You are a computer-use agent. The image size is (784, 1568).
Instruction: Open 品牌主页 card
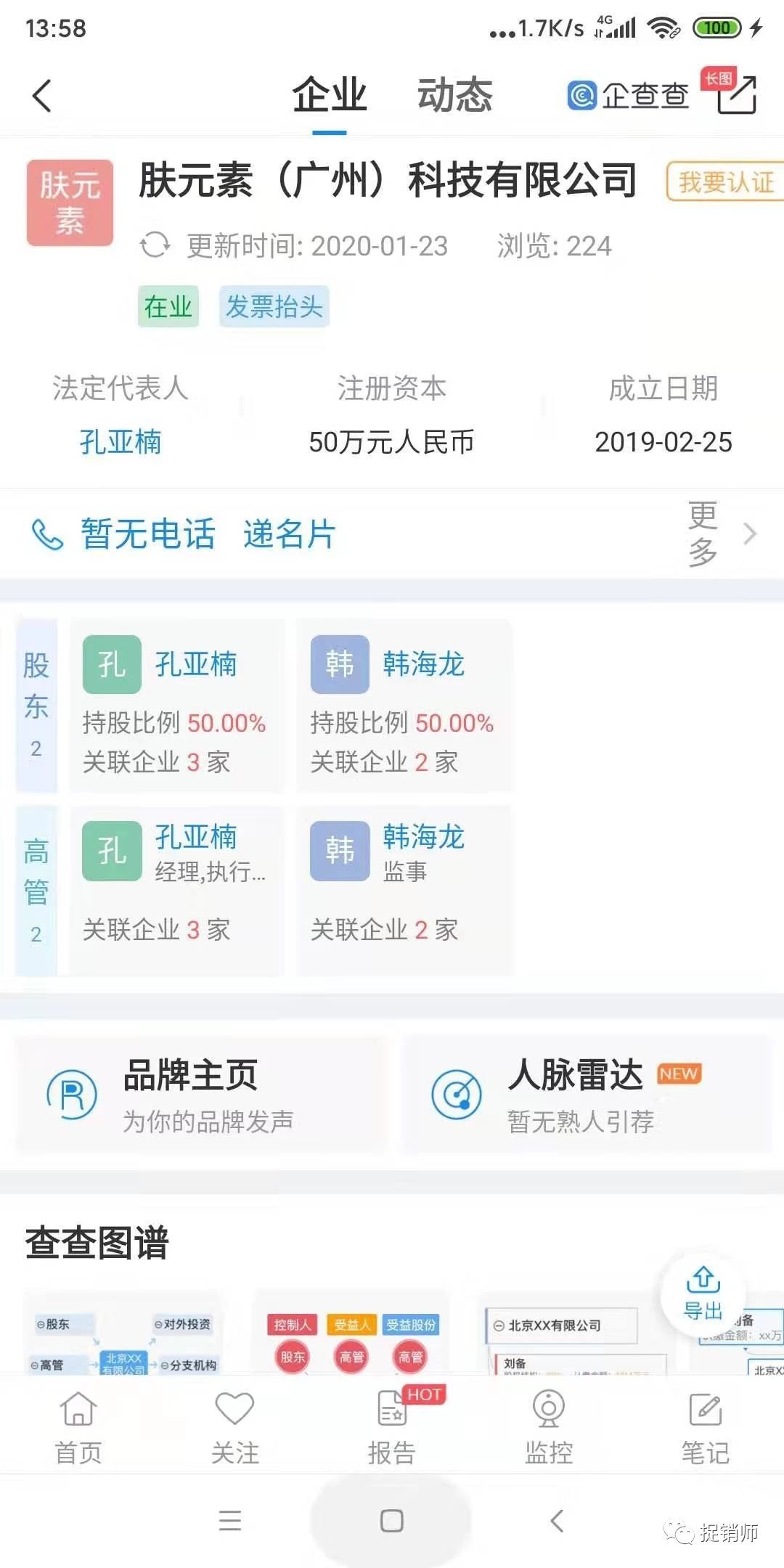201,1094
